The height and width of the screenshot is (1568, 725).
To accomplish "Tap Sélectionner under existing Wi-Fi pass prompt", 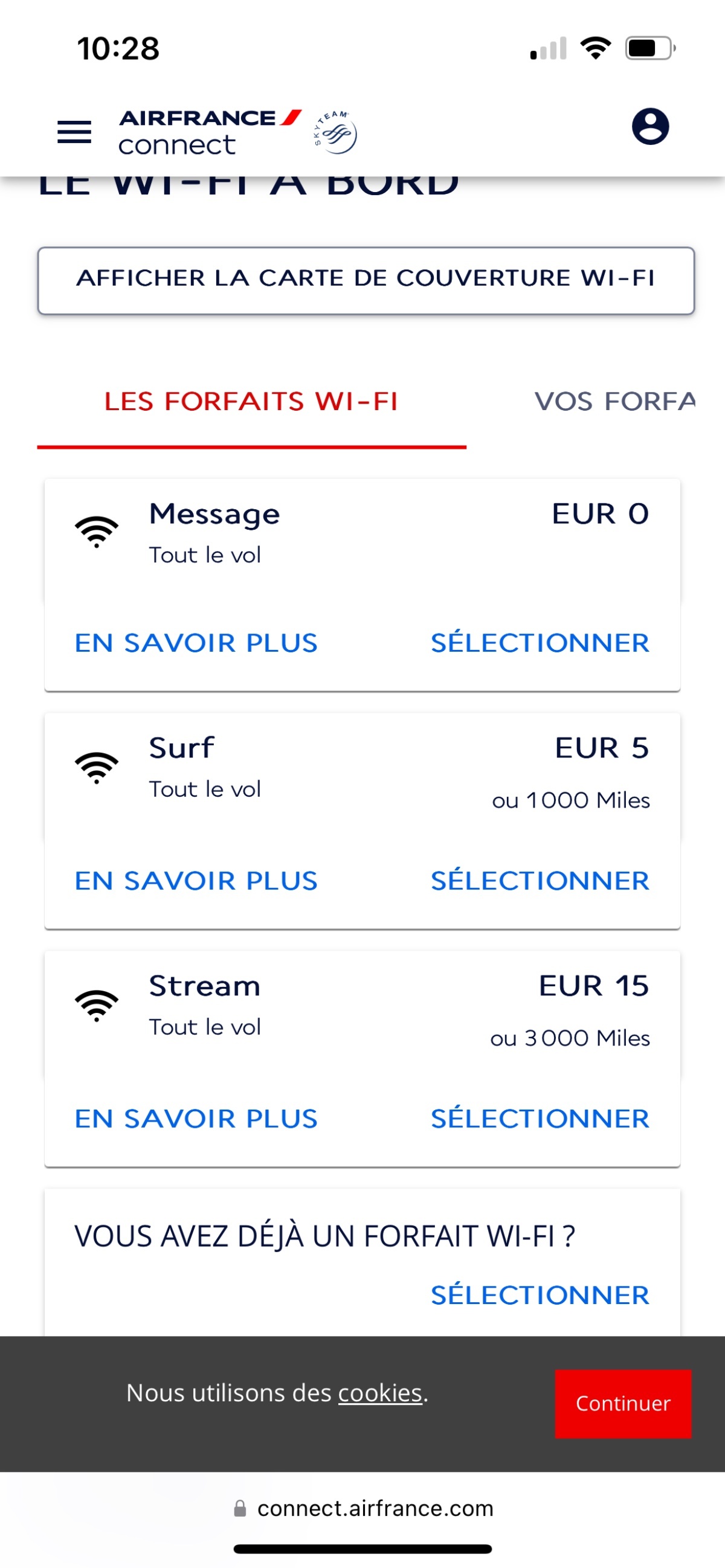I will coord(540,1296).
